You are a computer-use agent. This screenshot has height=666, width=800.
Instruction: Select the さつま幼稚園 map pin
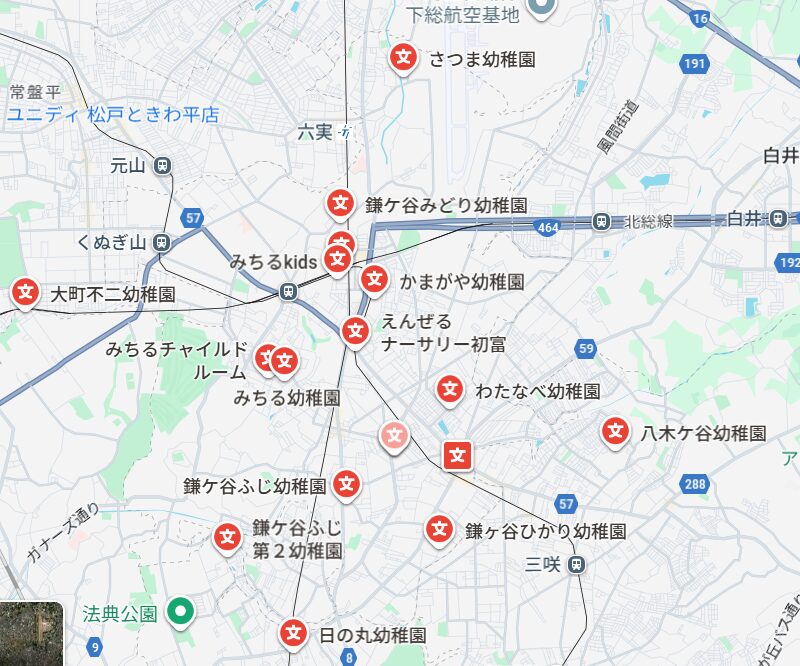coord(404,58)
